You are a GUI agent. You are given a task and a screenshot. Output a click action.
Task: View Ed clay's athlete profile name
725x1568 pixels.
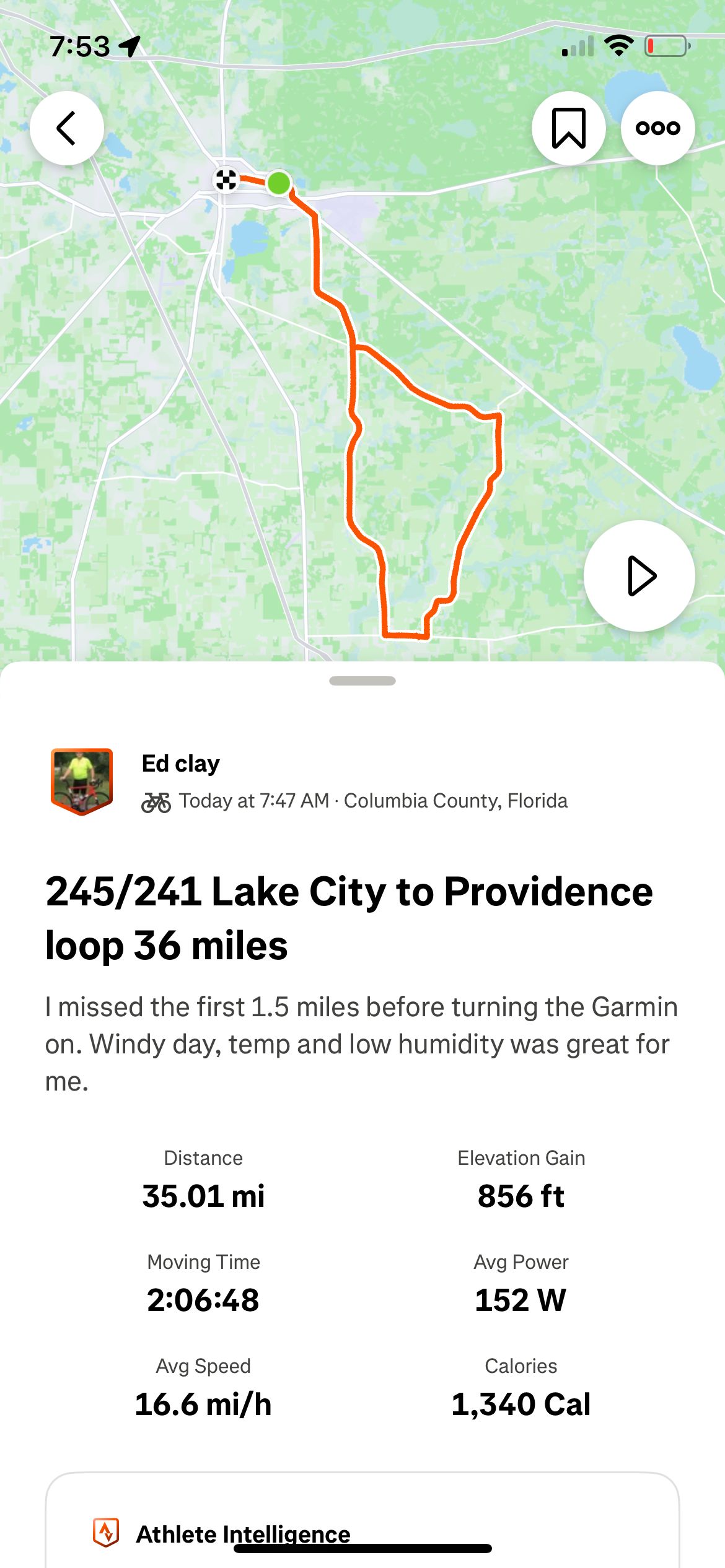180,764
